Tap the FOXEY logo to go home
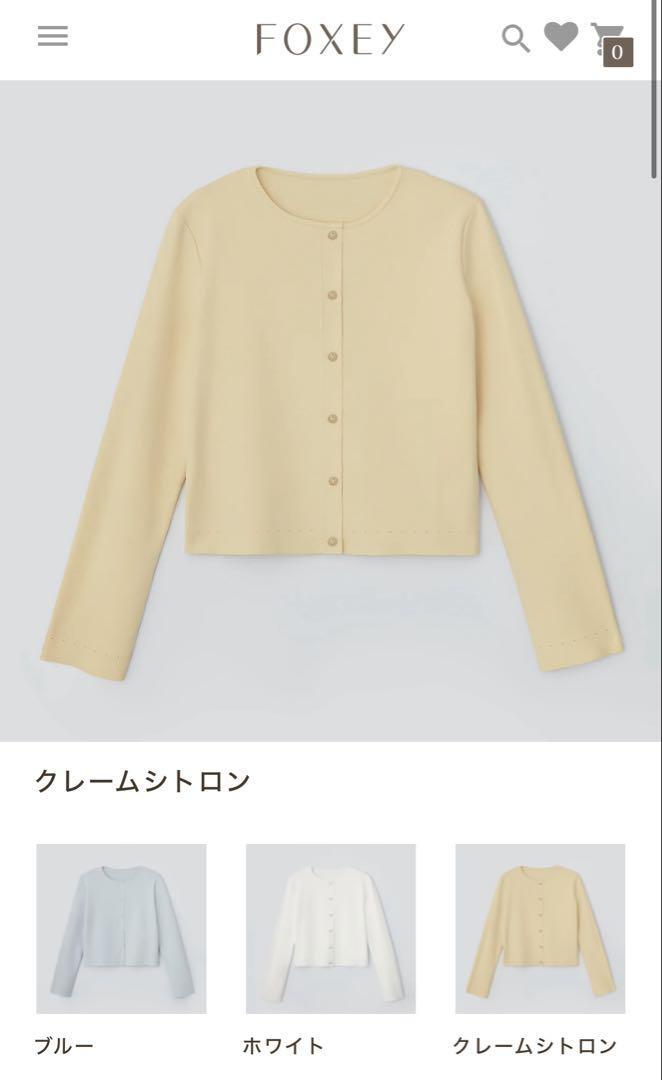662x1080 pixels. (330, 39)
